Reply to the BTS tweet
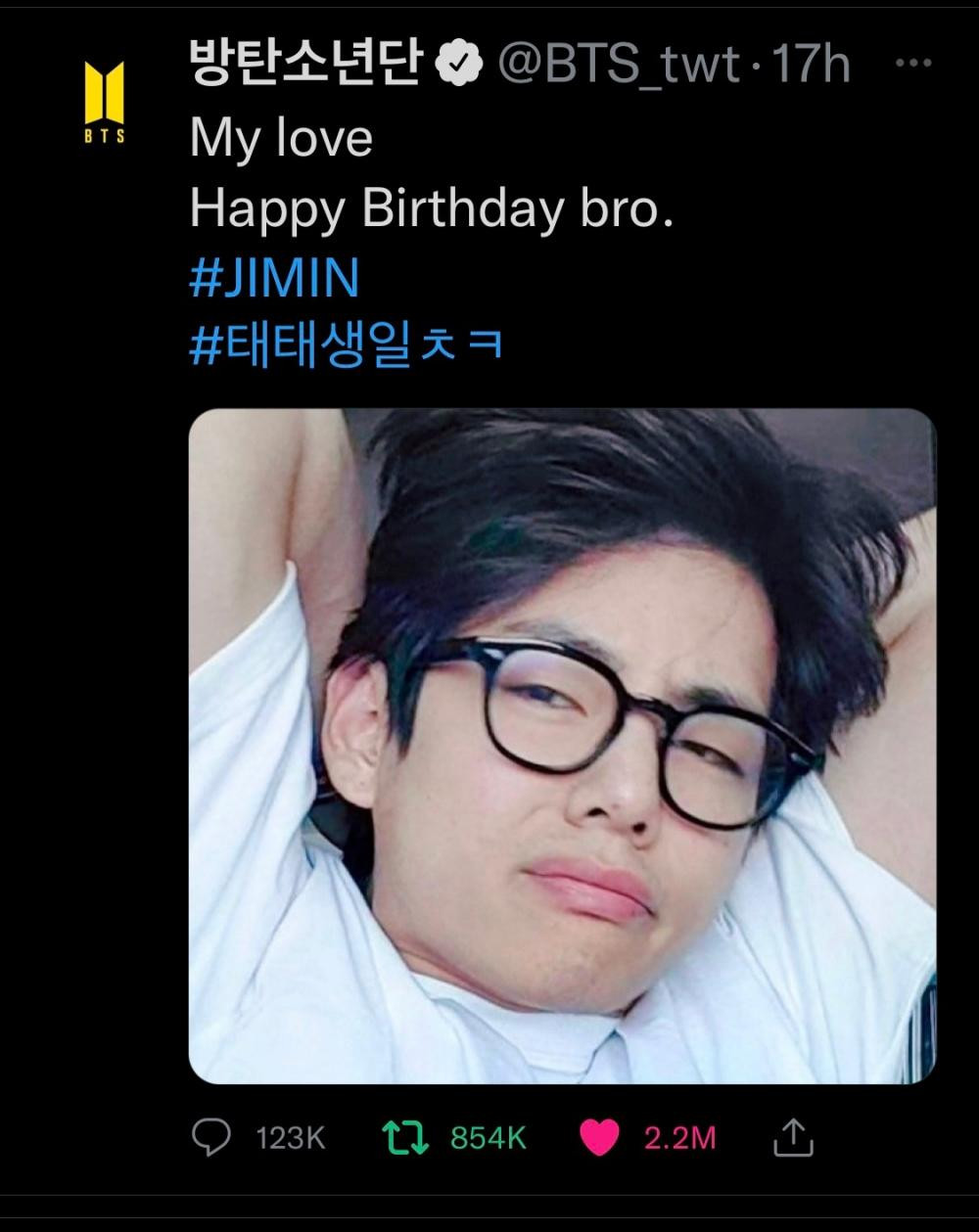979x1232 pixels. pos(211,1138)
